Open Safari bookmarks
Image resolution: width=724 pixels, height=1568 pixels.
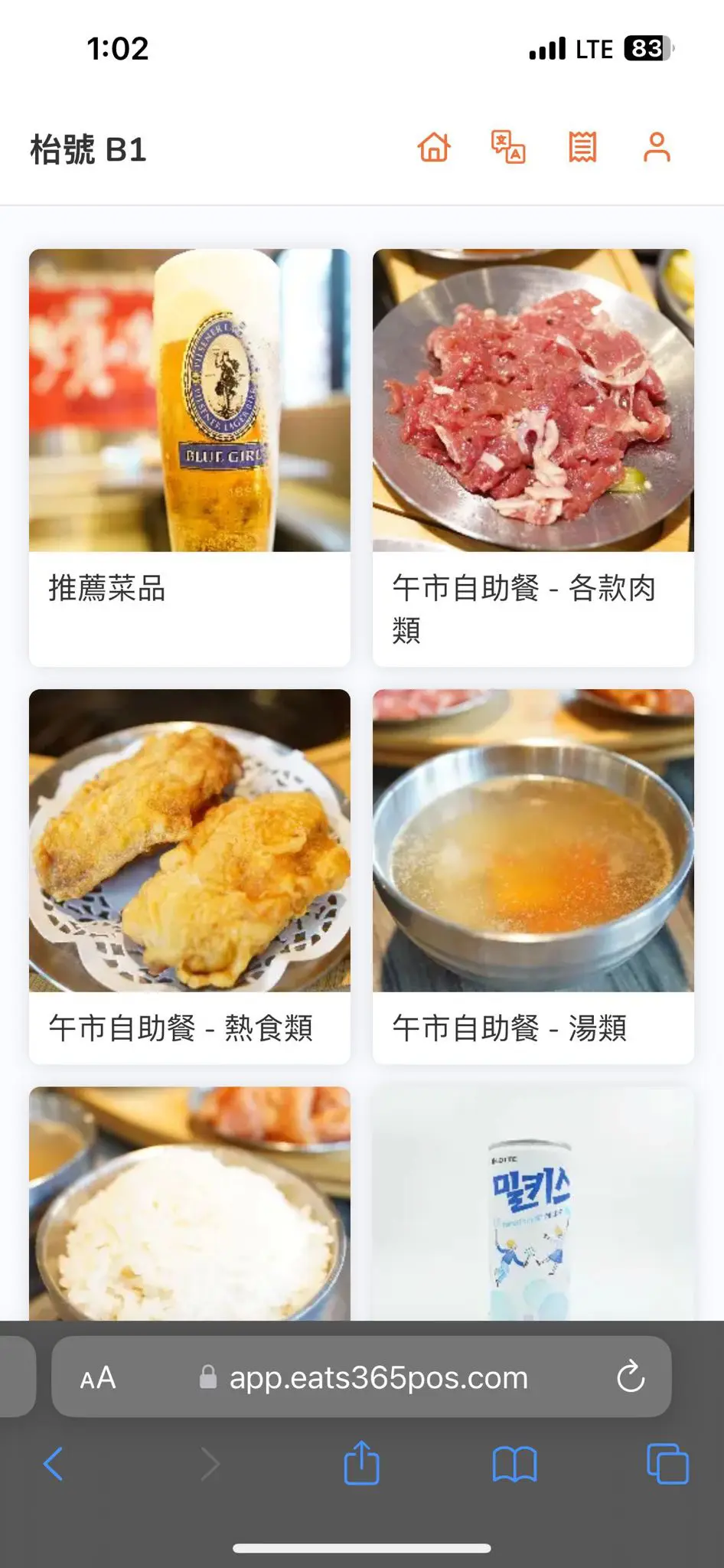514,1464
